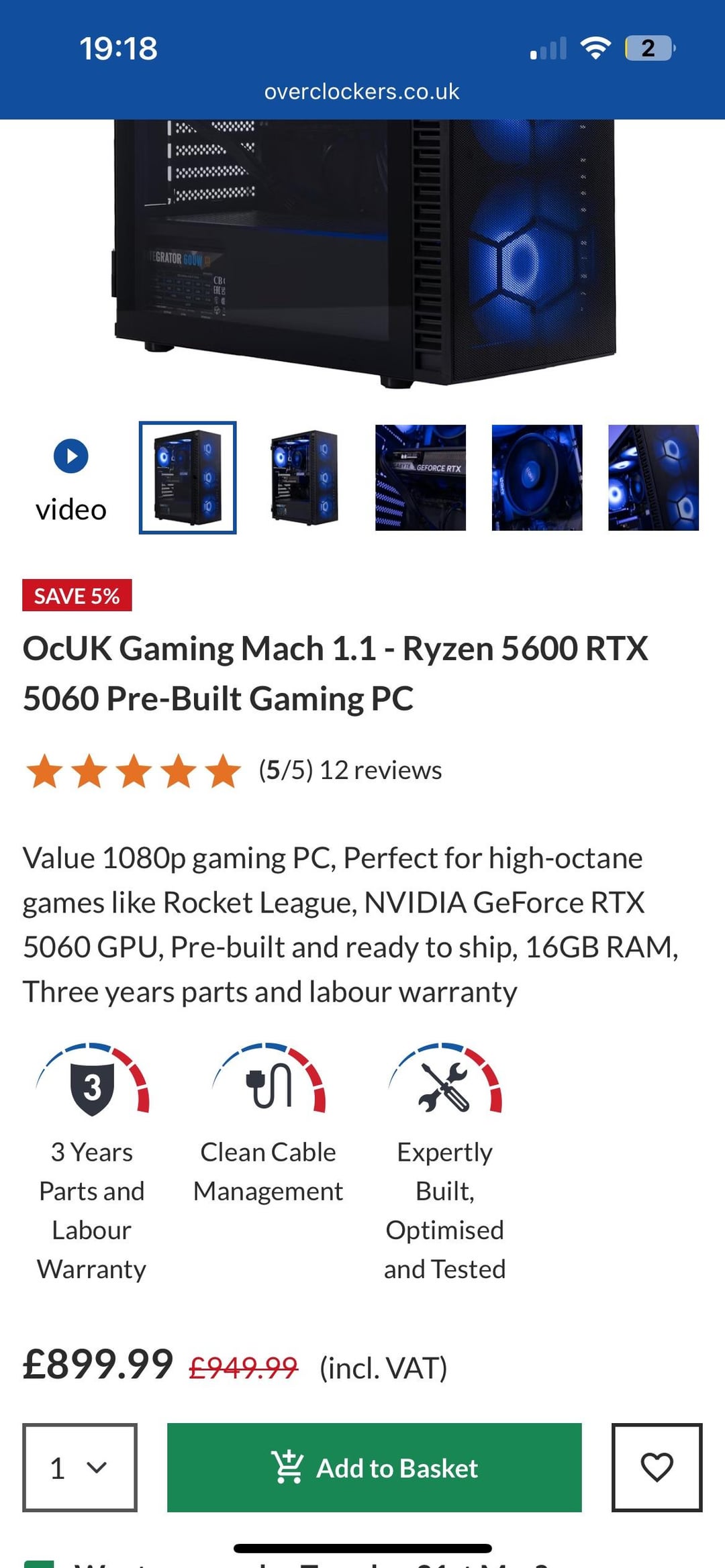Save this PC to wishlist
The height and width of the screenshot is (1568, 725).
click(x=657, y=1467)
